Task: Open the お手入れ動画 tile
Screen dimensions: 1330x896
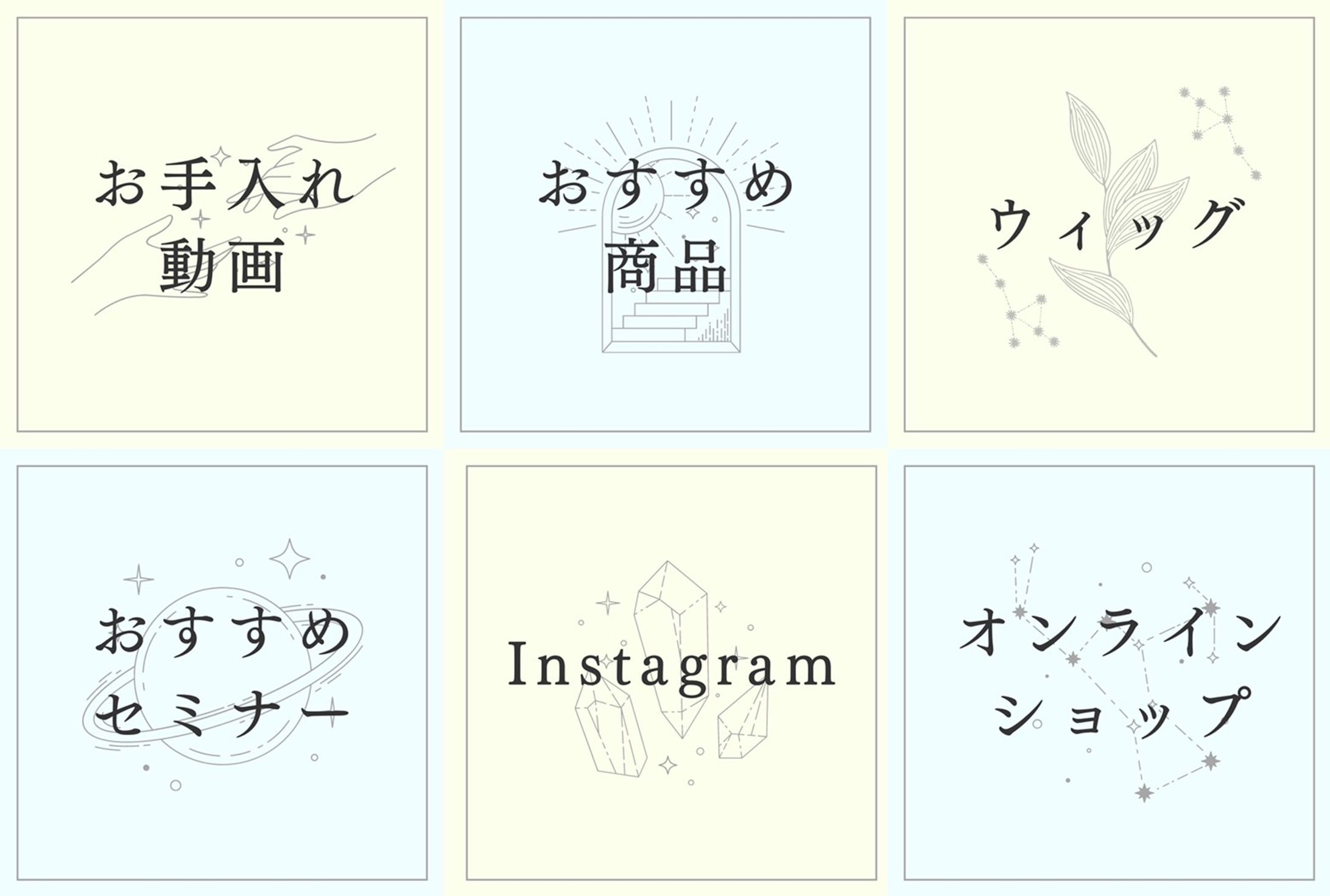Action: pyautogui.click(x=222, y=224)
